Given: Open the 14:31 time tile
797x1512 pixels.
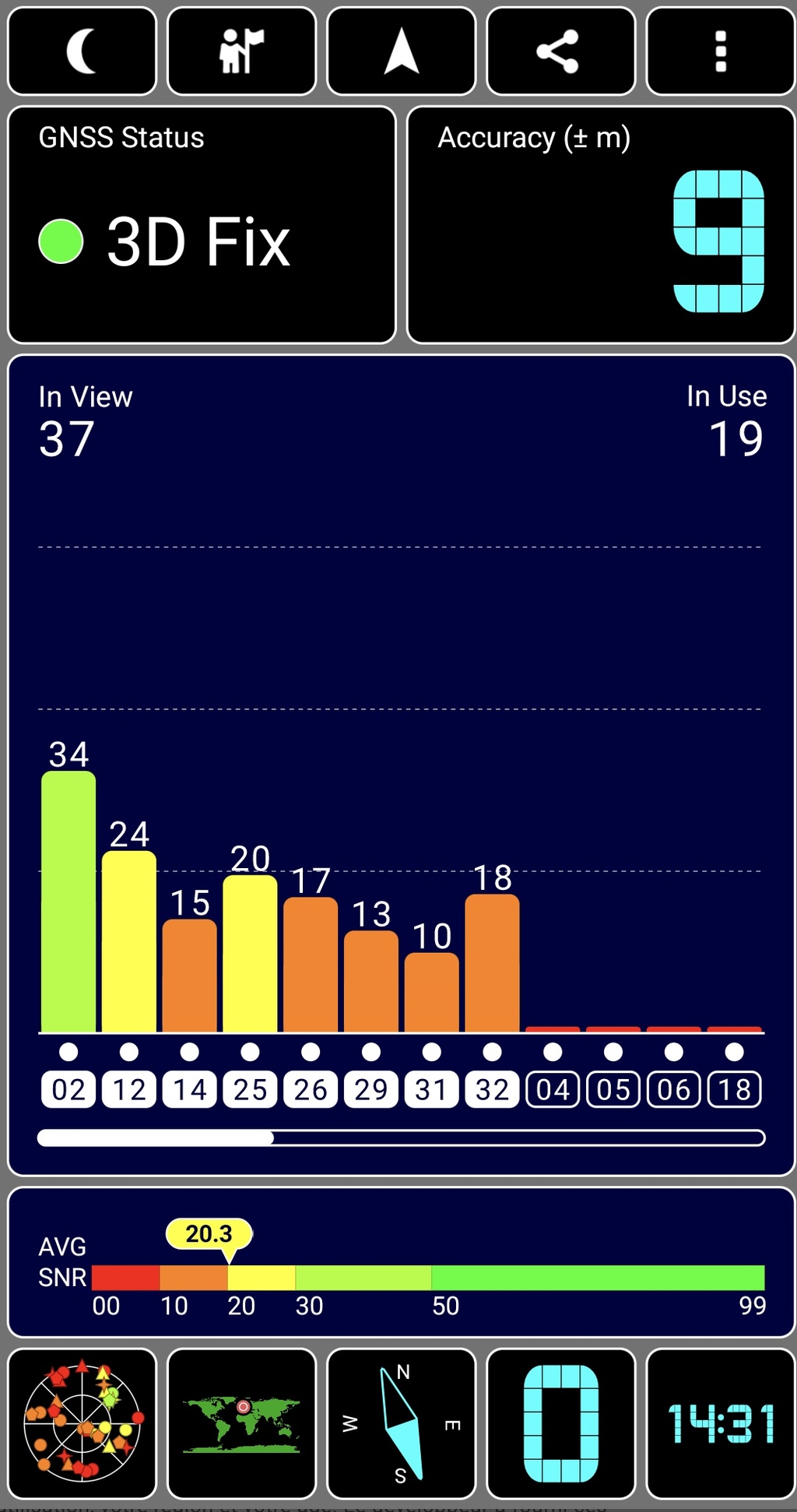Looking at the screenshot, I should 720,1423.
